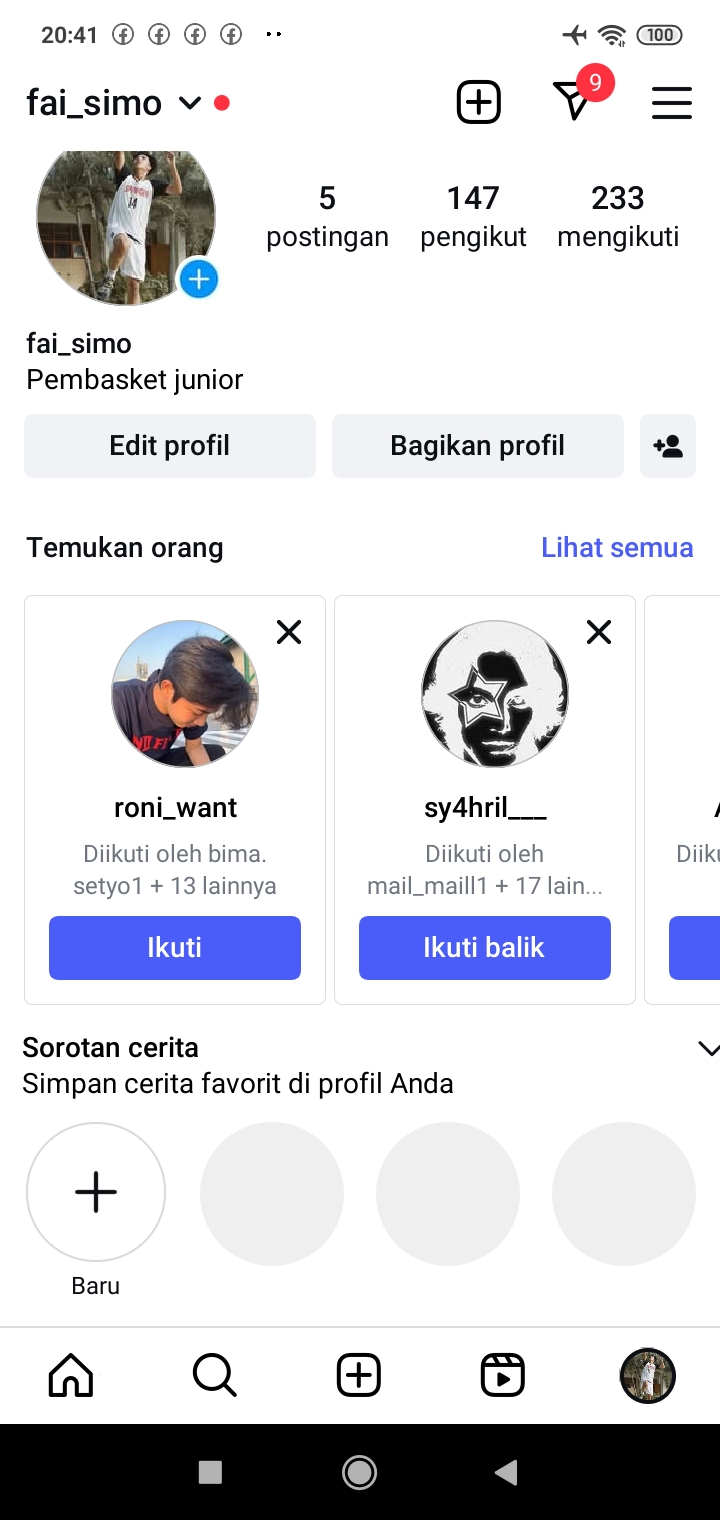Open the hamburger menu

click(671, 102)
